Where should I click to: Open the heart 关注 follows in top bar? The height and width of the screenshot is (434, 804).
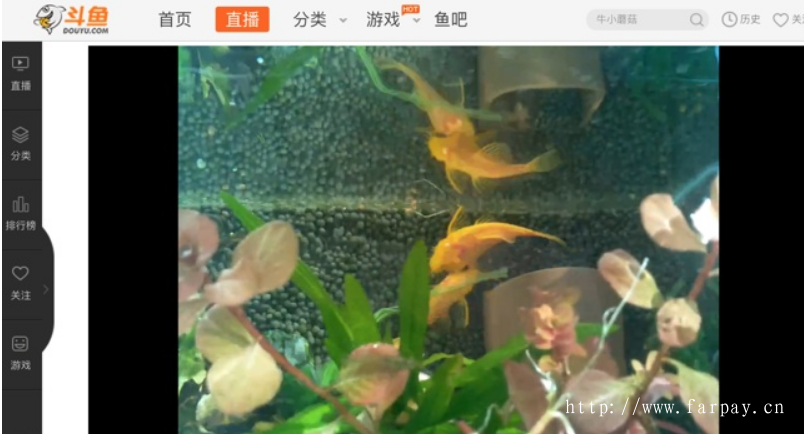(788, 19)
